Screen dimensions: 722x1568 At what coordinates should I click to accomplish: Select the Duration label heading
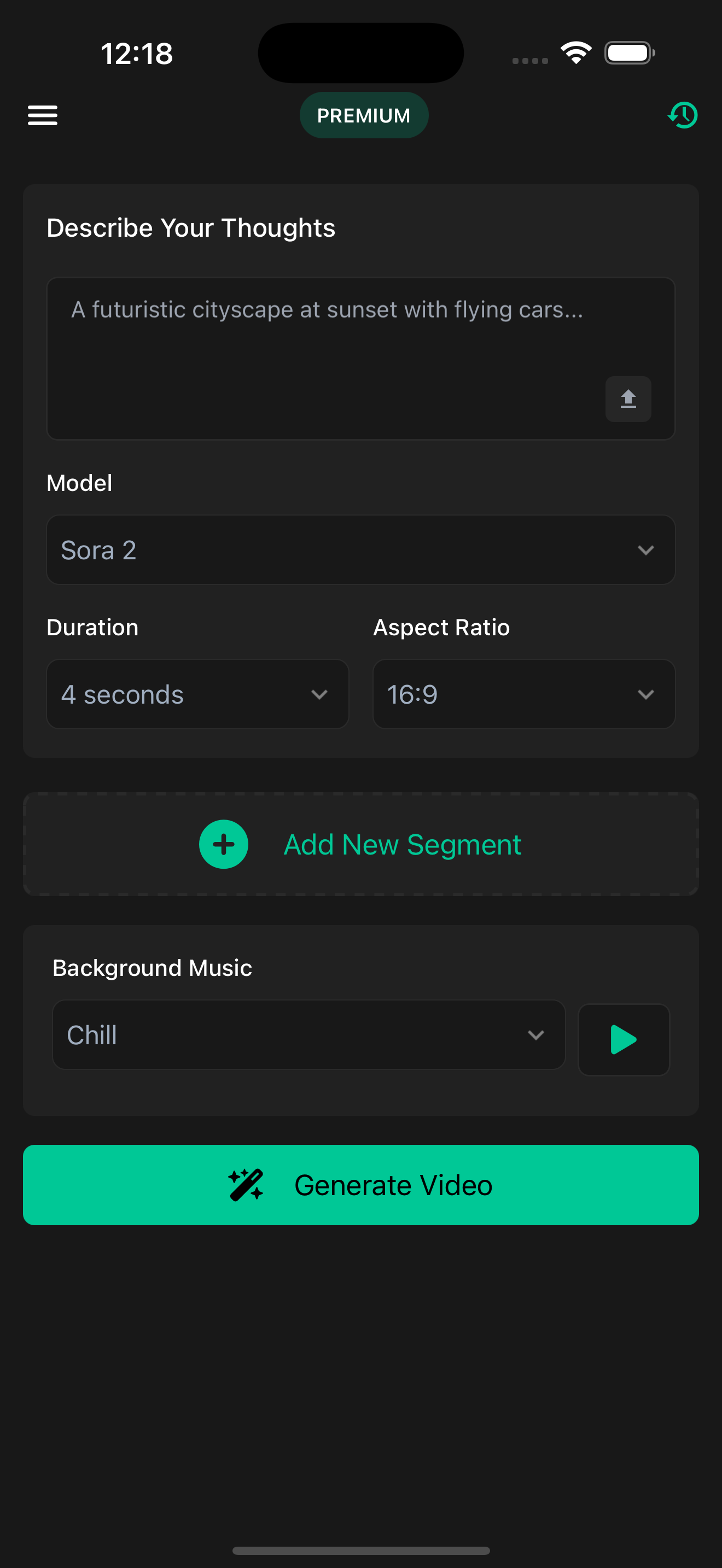92,627
